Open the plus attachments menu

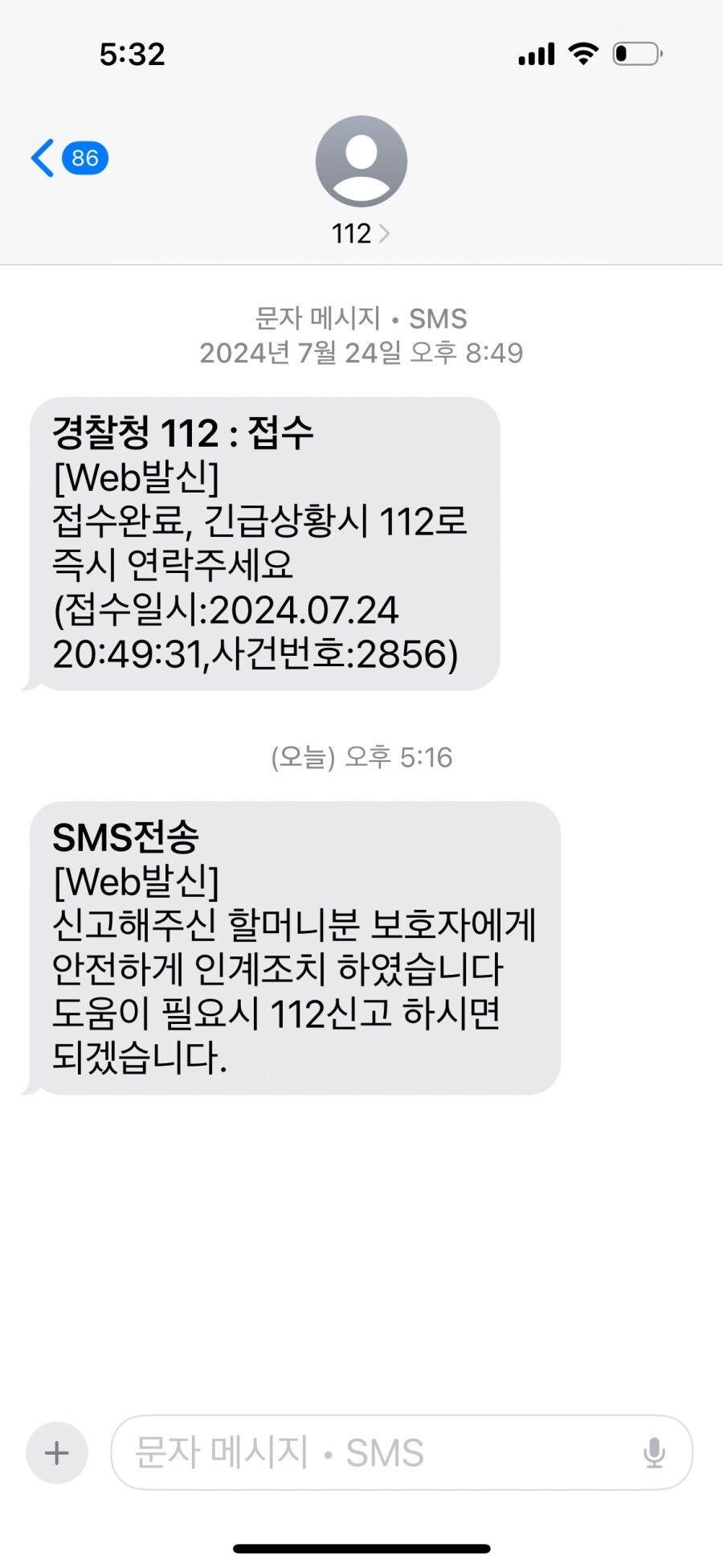pyautogui.click(x=57, y=1452)
